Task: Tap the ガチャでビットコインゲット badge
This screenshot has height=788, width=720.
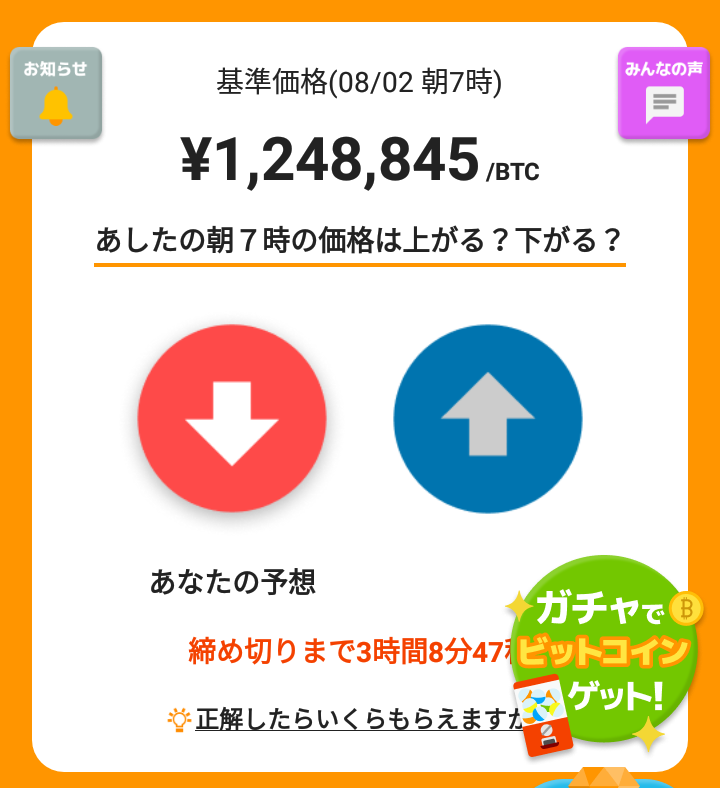Action: click(x=604, y=653)
